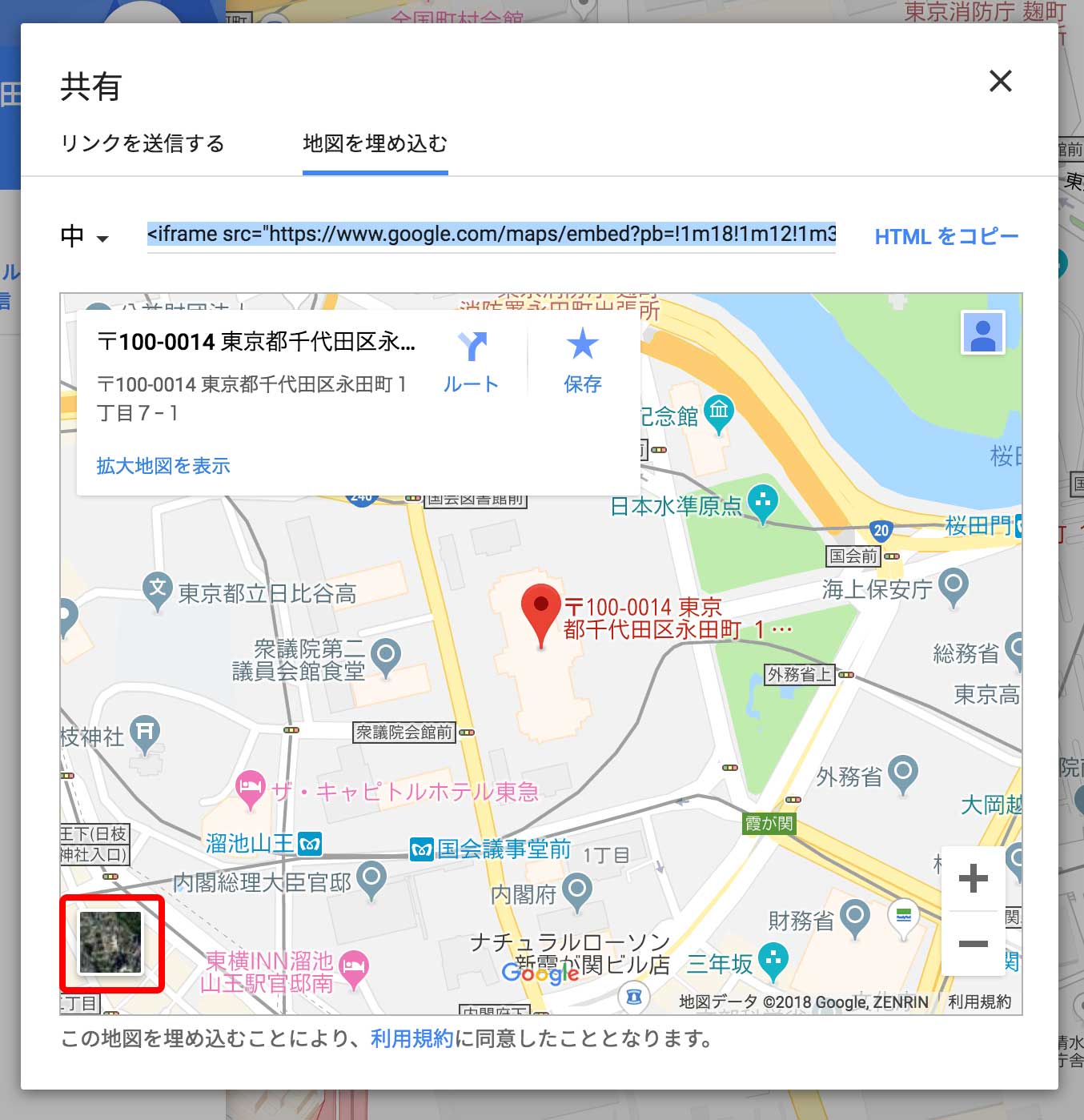
Task: Tap 国会議事堂前 metro station marker
Action: [x=422, y=849]
